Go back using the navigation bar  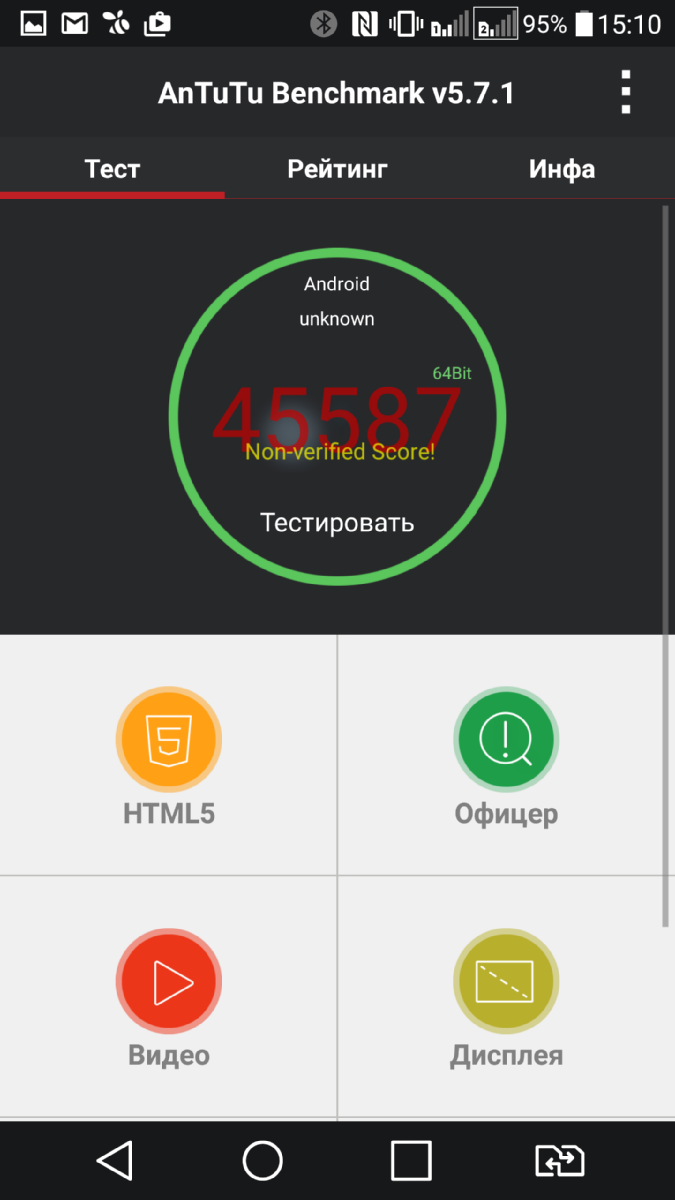point(115,1161)
